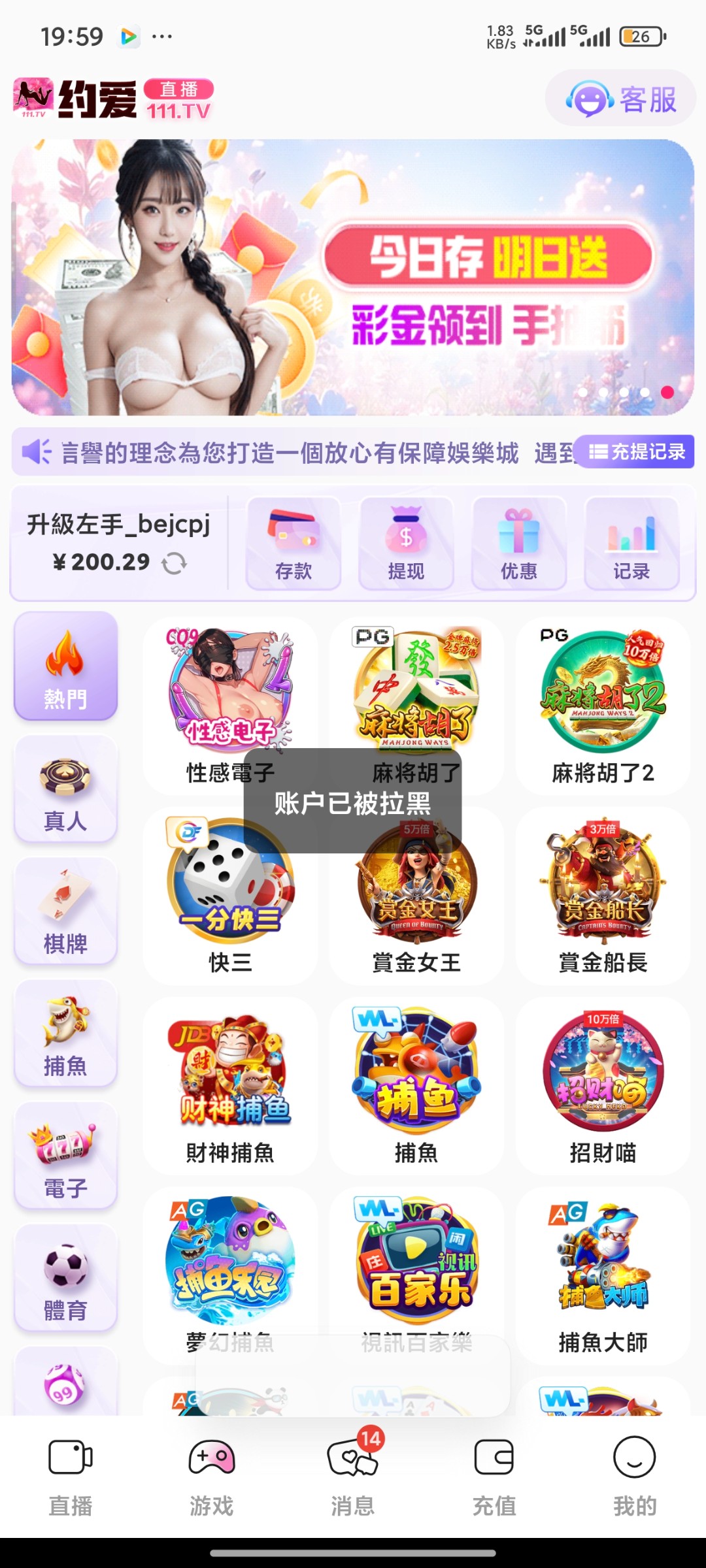Launch the 捕魚大師 game
The image size is (706, 1568).
point(603,1274)
